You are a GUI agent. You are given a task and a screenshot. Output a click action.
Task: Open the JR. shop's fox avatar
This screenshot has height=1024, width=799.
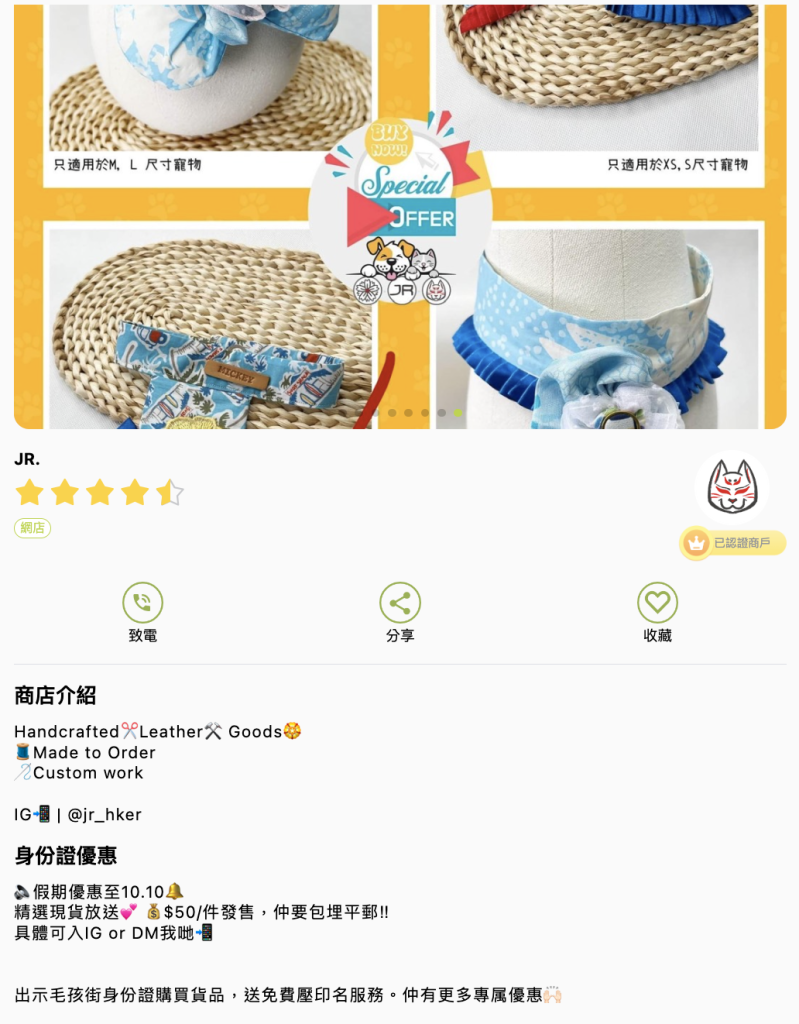point(732,487)
